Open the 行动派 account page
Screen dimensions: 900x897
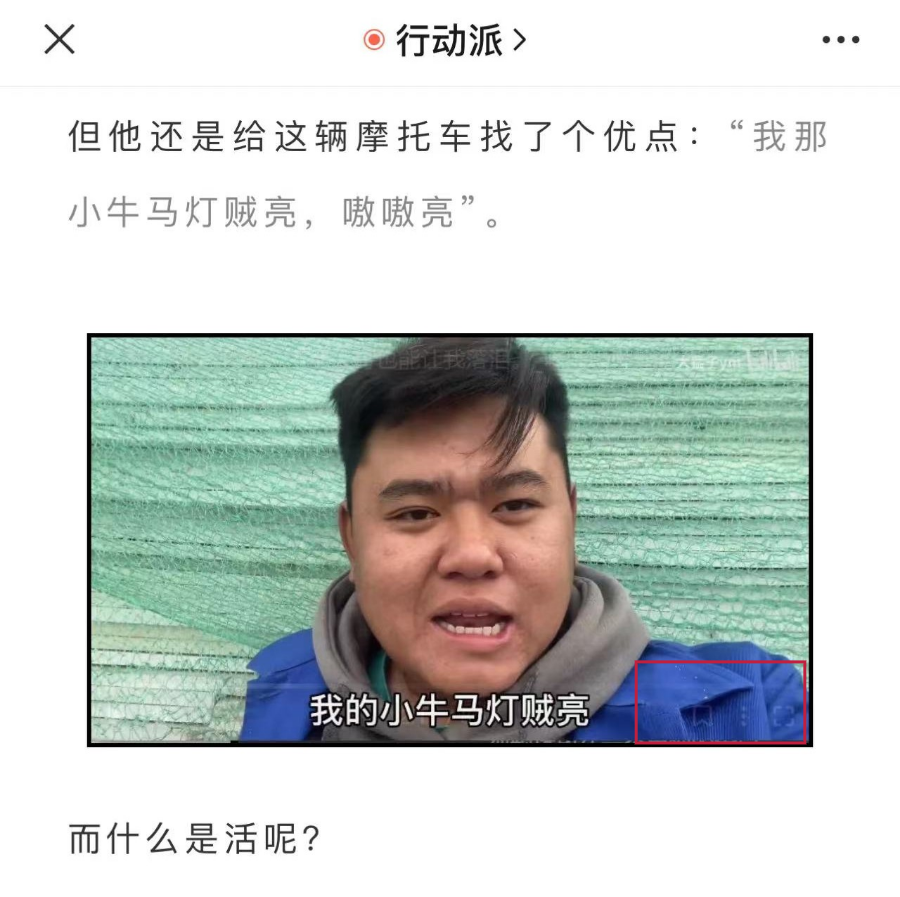[448, 41]
